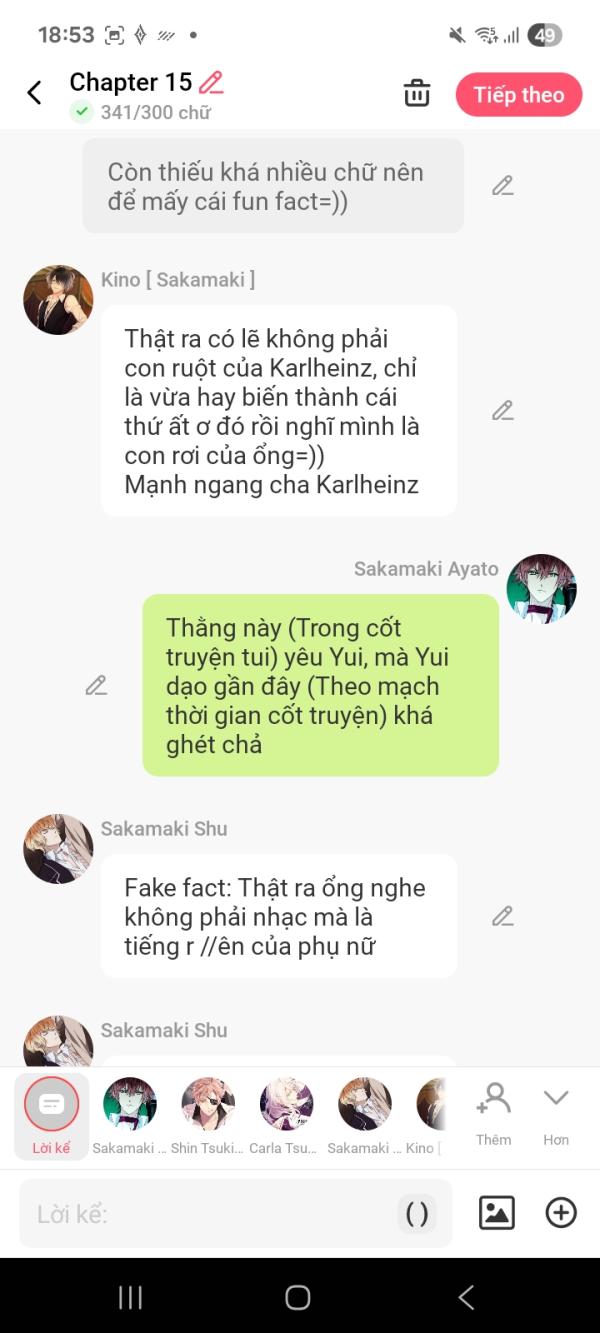Edit the Chapter 15 title

211,82
